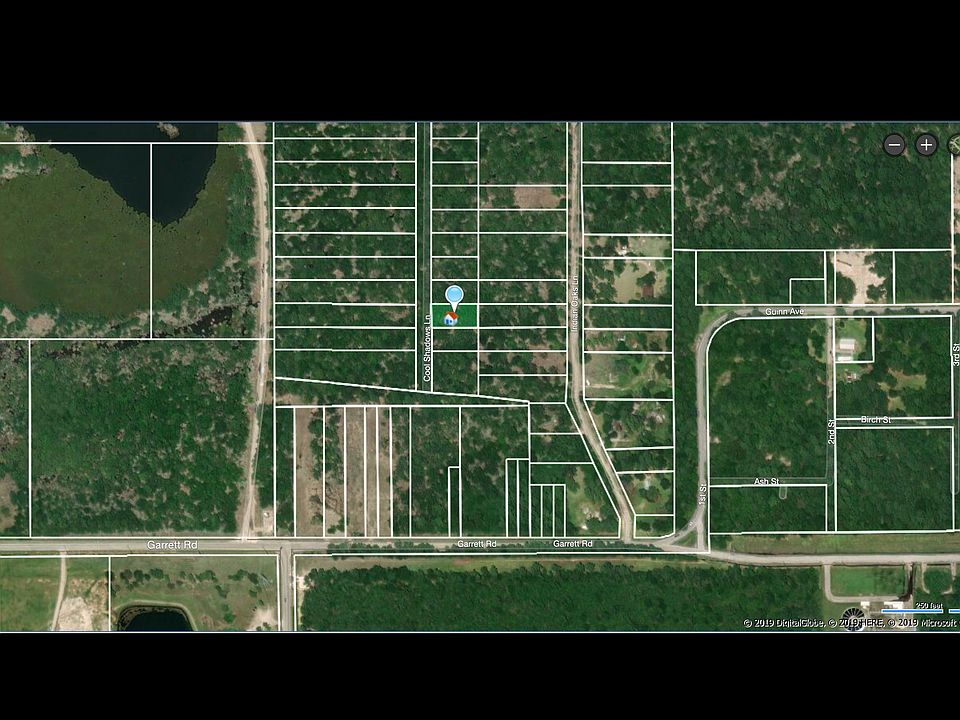Zoom out of the satellite map

click(x=894, y=145)
